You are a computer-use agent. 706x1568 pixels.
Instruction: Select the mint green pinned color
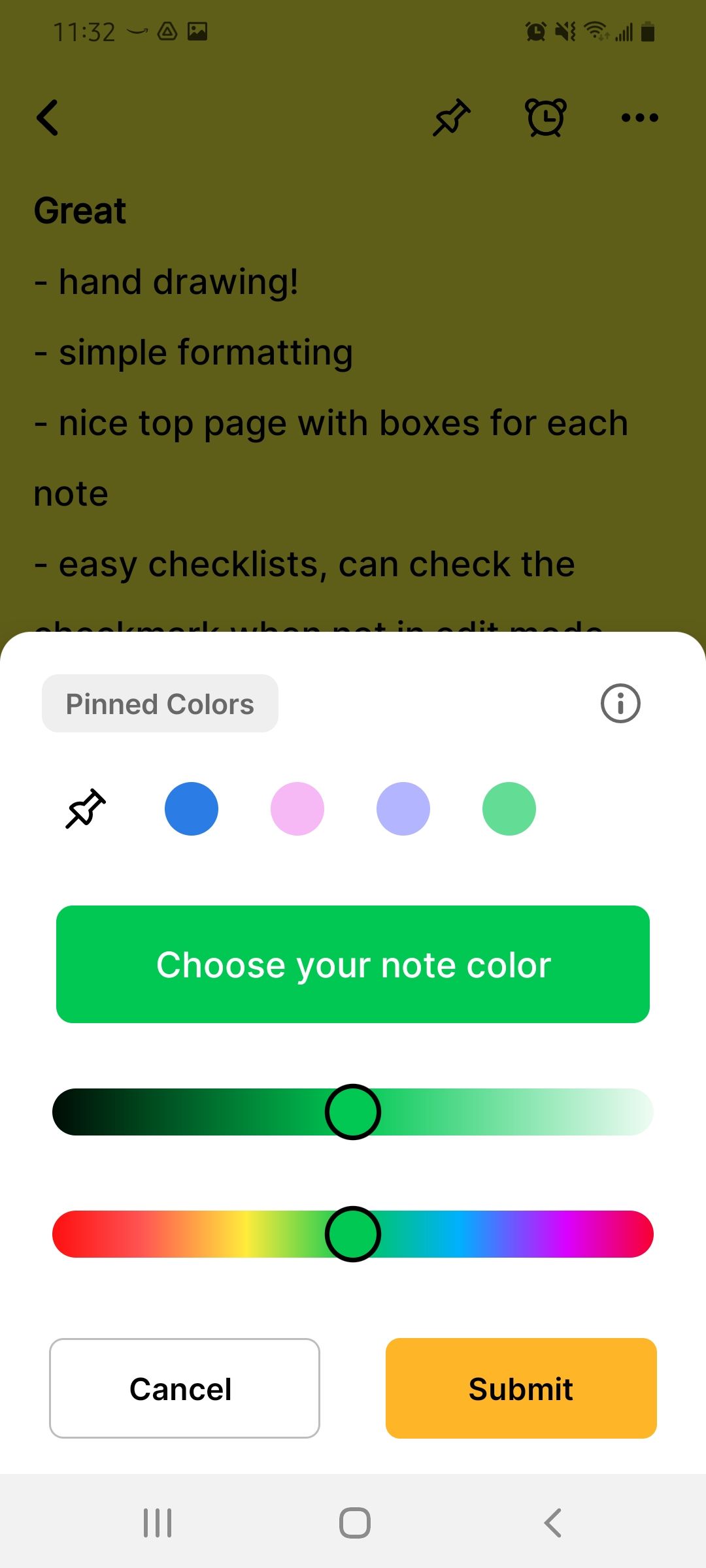tap(509, 809)
